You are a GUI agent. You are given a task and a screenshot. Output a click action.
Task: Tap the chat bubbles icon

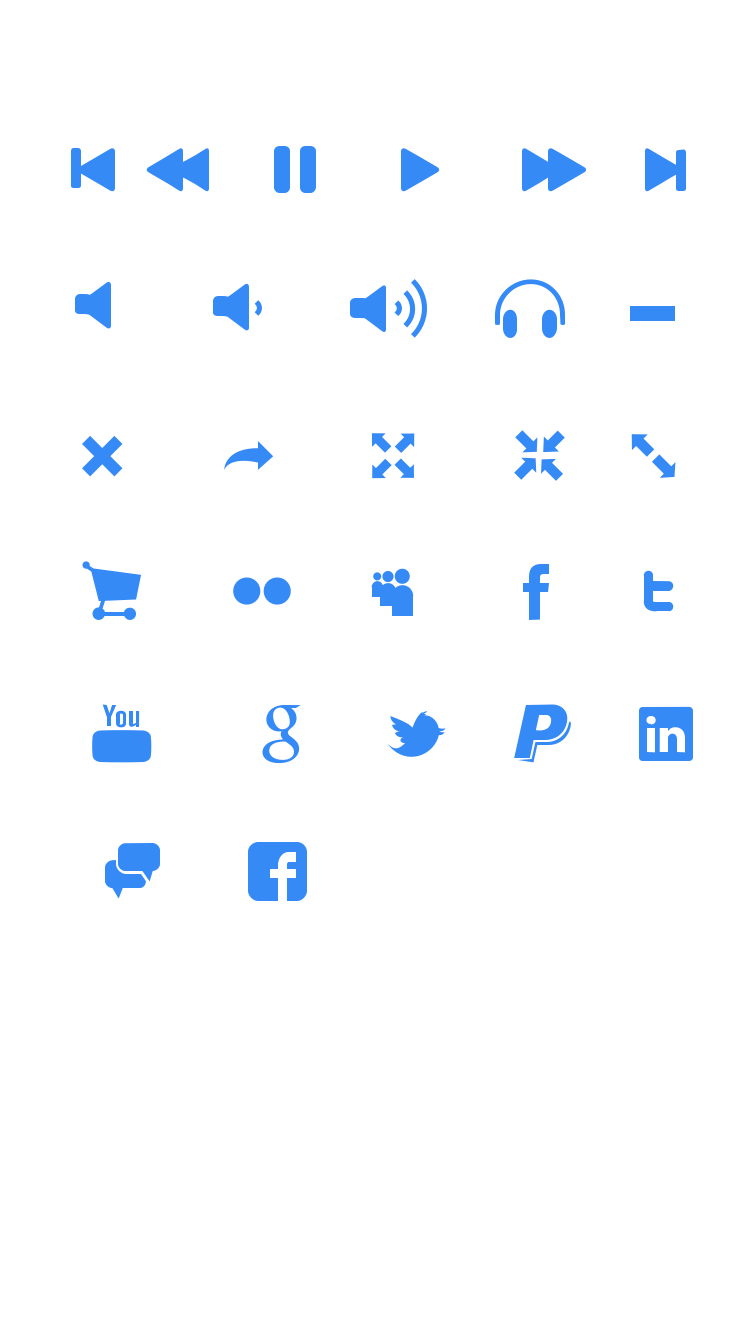[132, 870]
